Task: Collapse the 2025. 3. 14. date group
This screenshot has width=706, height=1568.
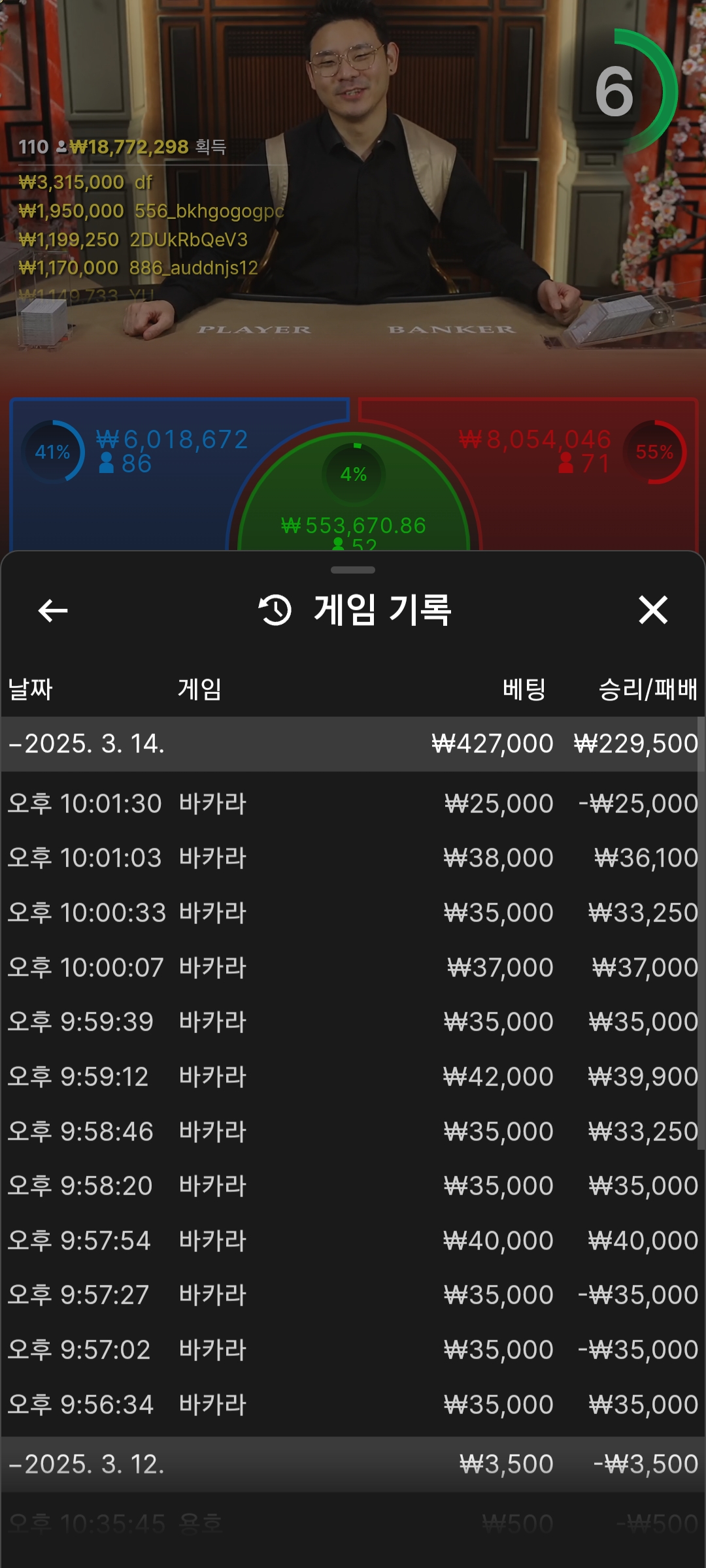Action: (x=353, y=744)
